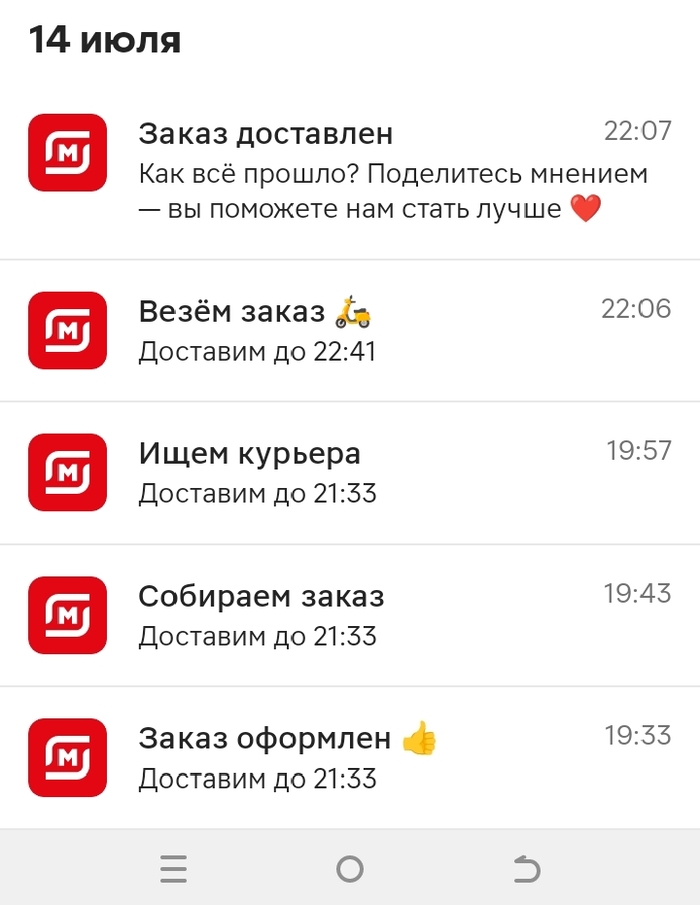Show recent apps

click(174, 869)
